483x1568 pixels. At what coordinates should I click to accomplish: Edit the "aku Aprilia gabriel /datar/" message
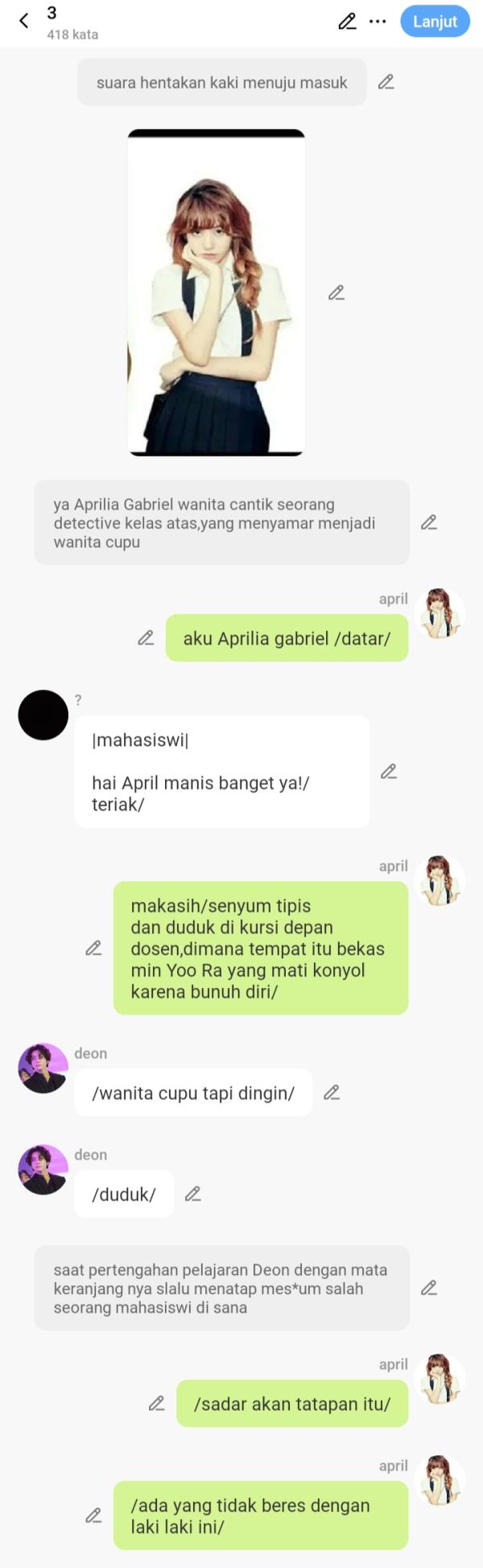point(146,638)
